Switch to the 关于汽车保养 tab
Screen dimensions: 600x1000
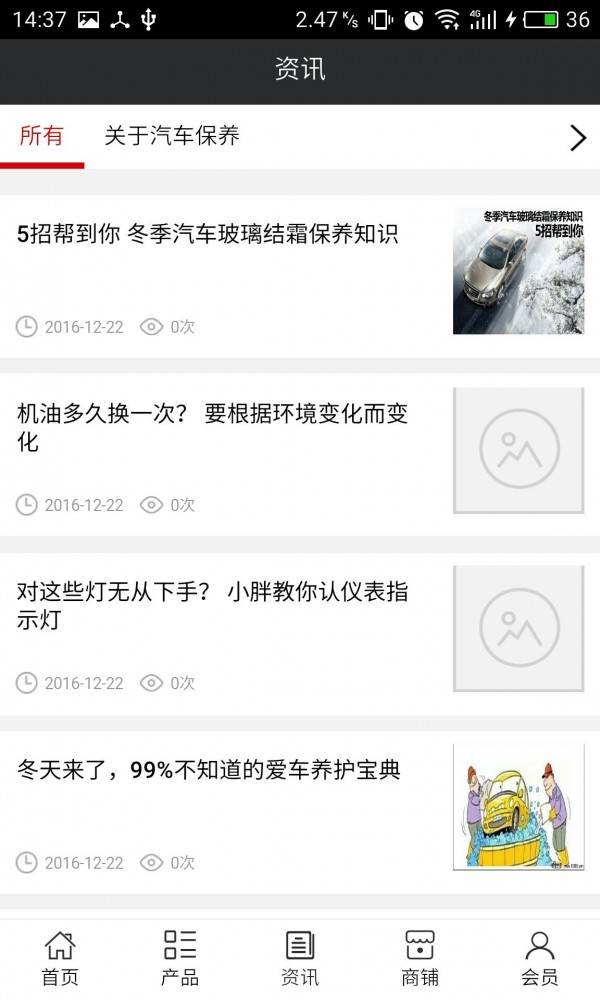click(172, 136)
